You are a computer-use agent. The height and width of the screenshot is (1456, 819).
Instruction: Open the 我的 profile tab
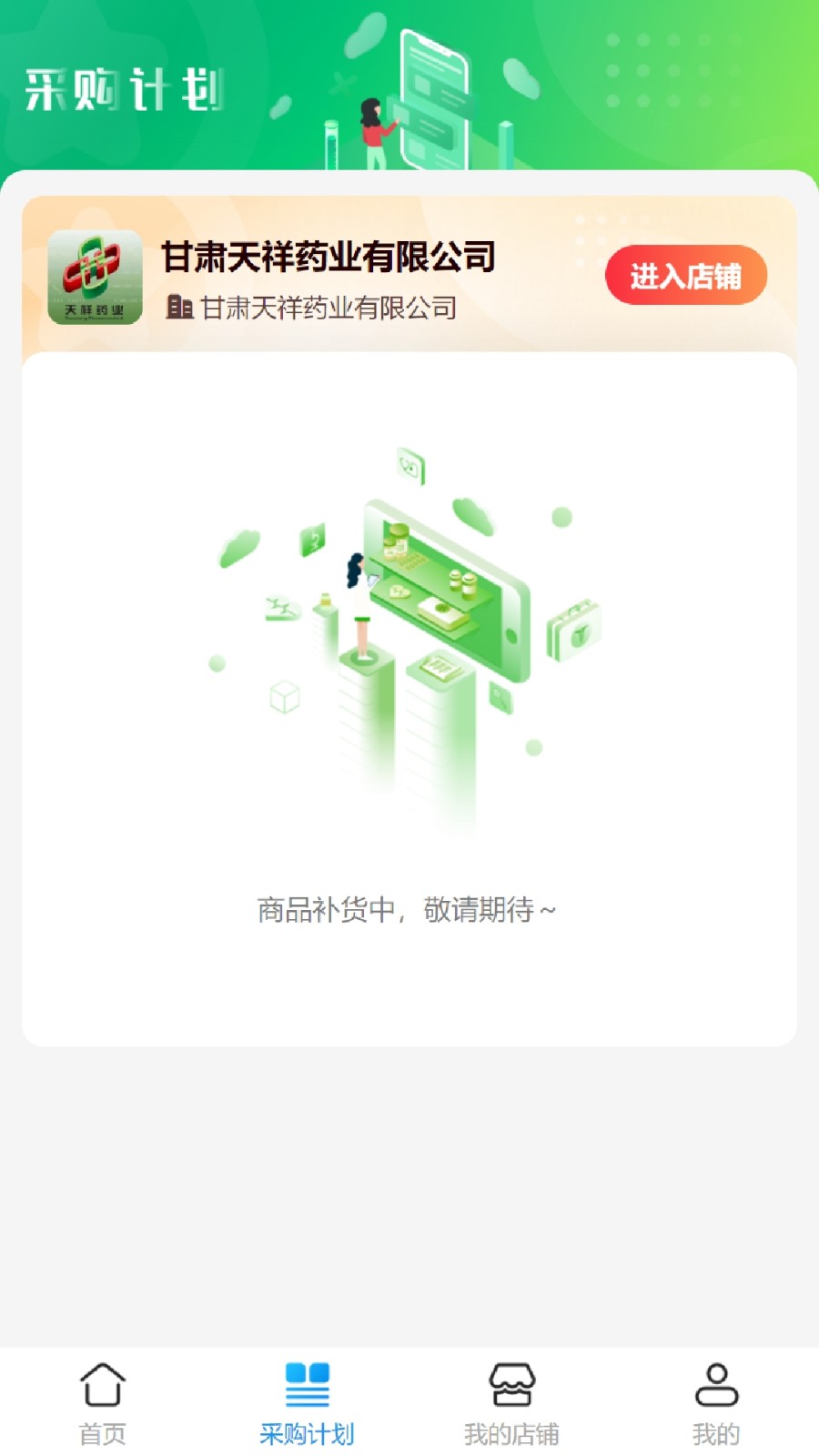click(716, 1402)
